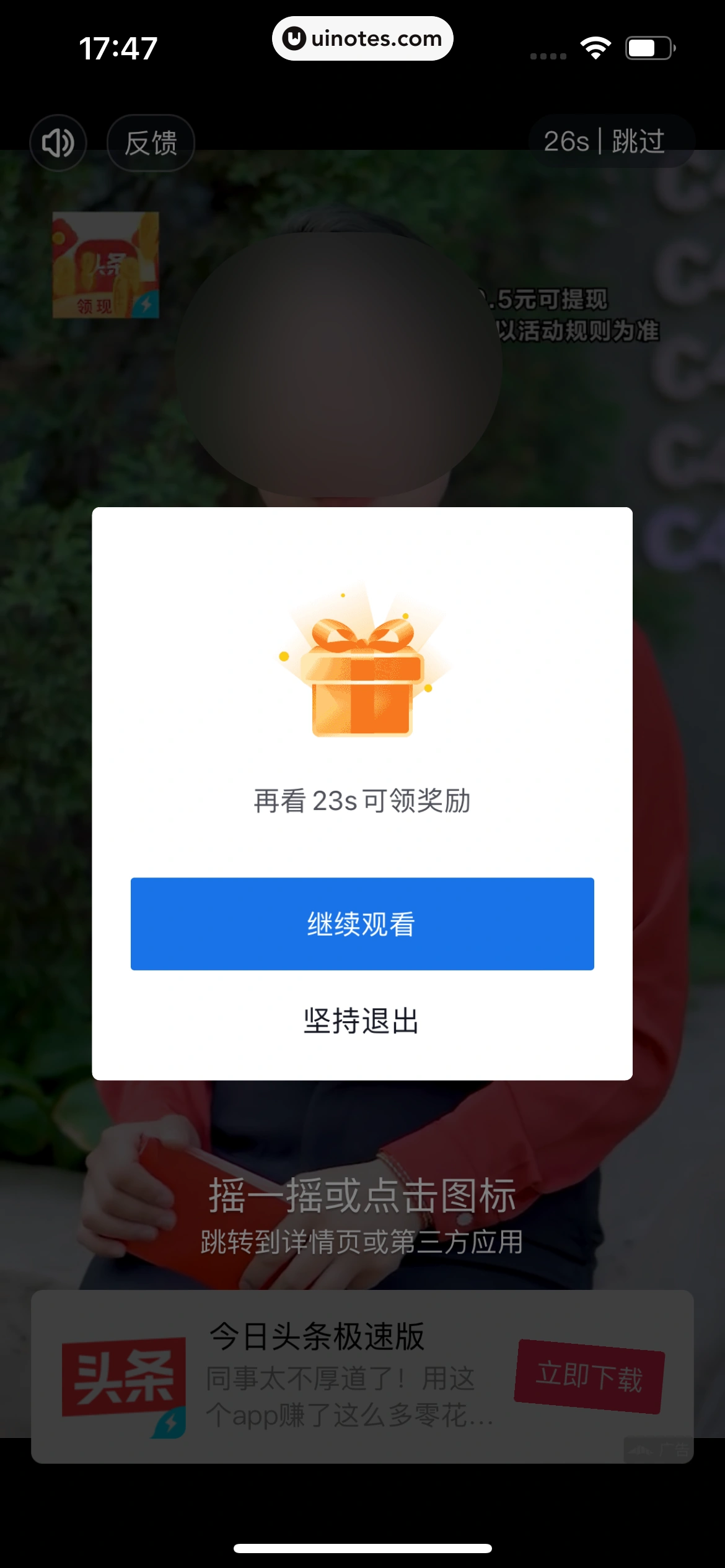This screenshot has width=725, height=1568.
Task: Mute the ad sound with speaker icon
Action: 58,143
